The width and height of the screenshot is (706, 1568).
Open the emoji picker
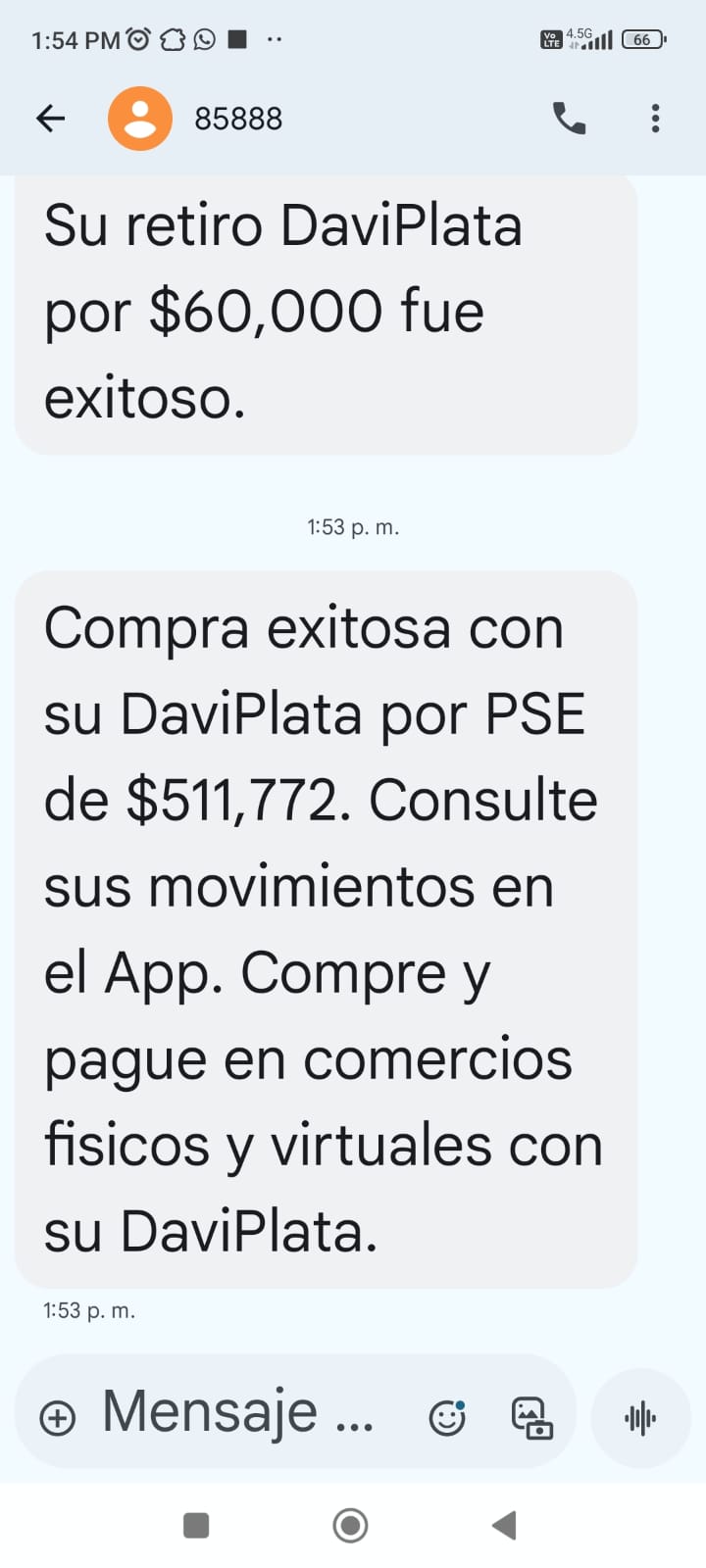click(x=447, y=1417)
